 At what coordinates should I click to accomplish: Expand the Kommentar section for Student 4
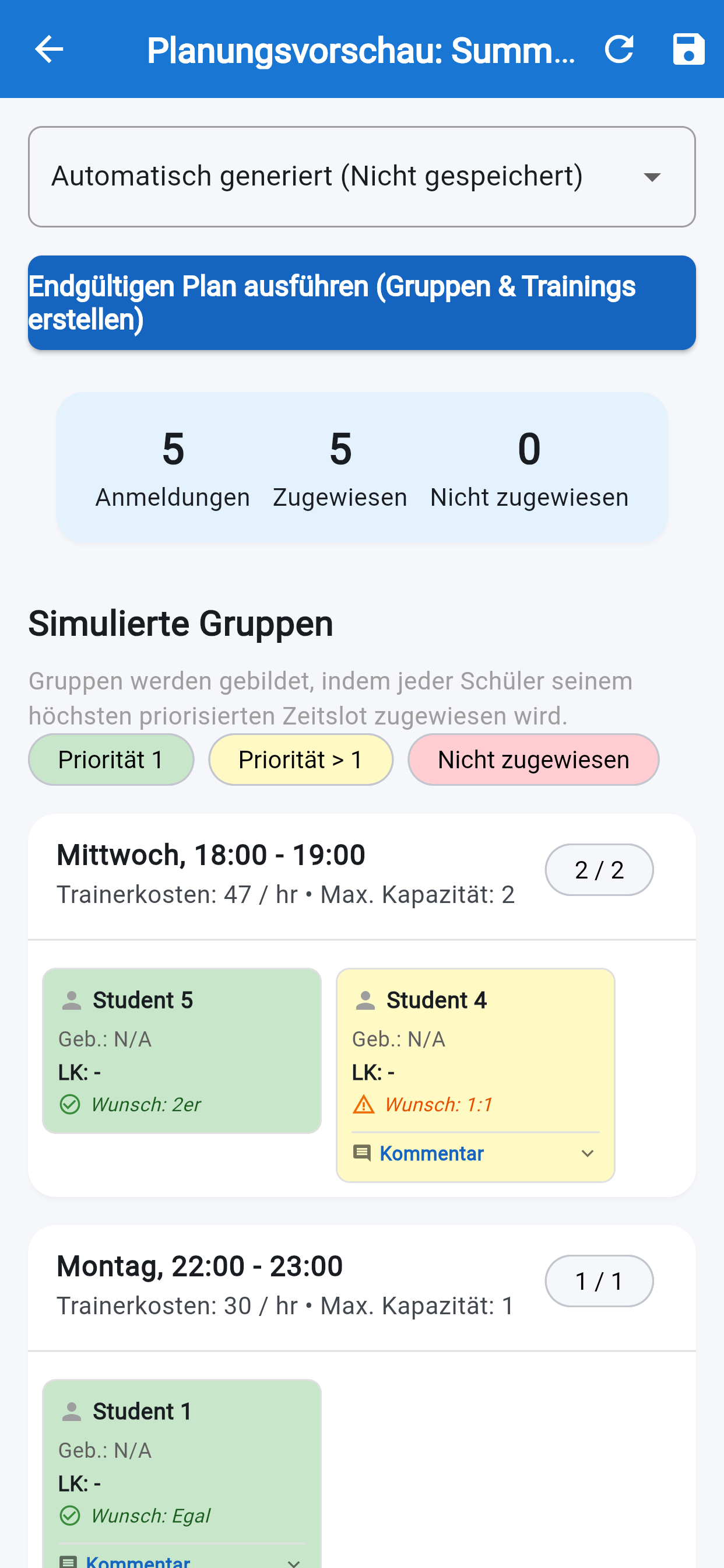click(x=475, y=1152)
